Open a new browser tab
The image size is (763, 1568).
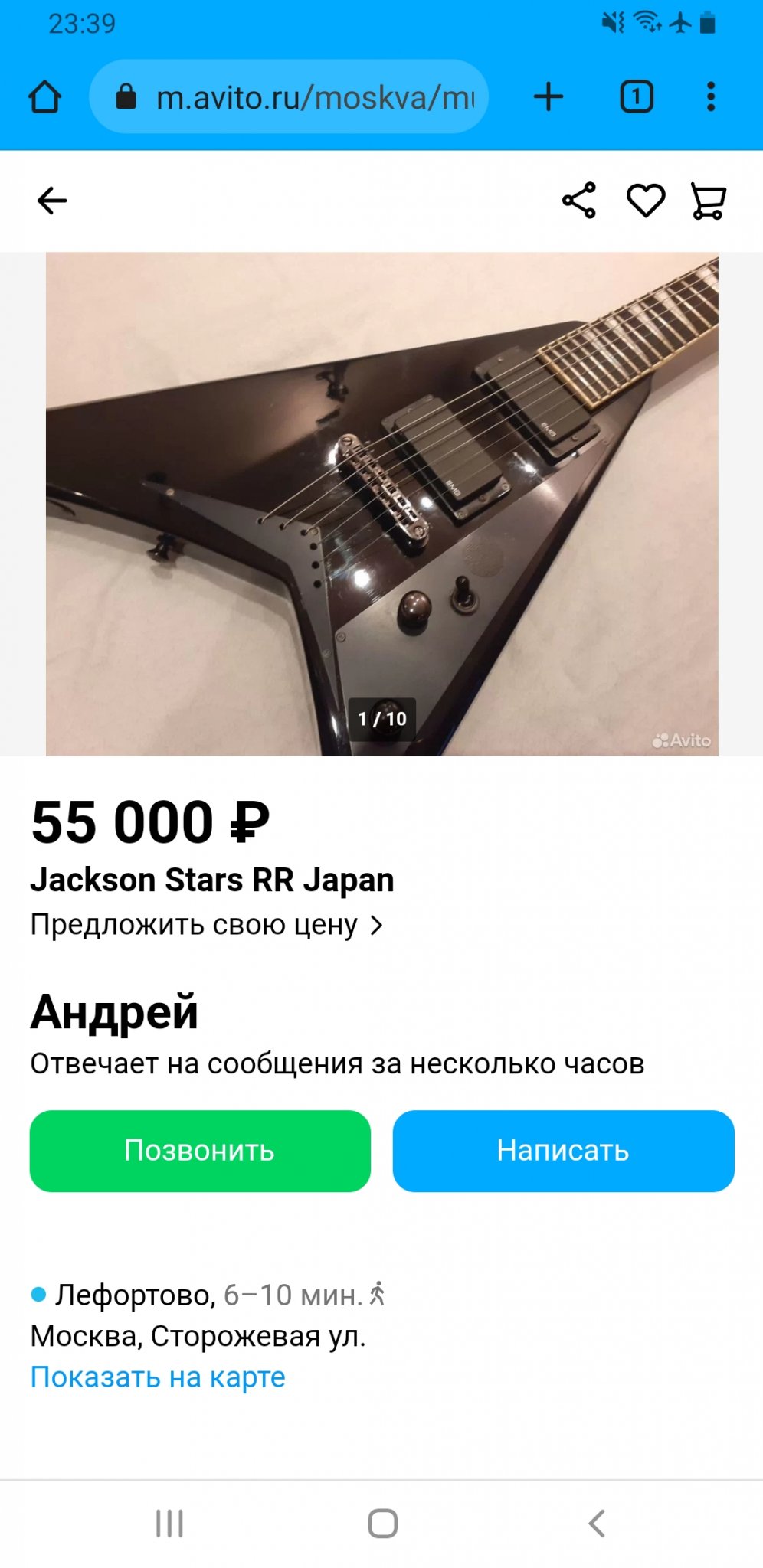tap(549, 97)
